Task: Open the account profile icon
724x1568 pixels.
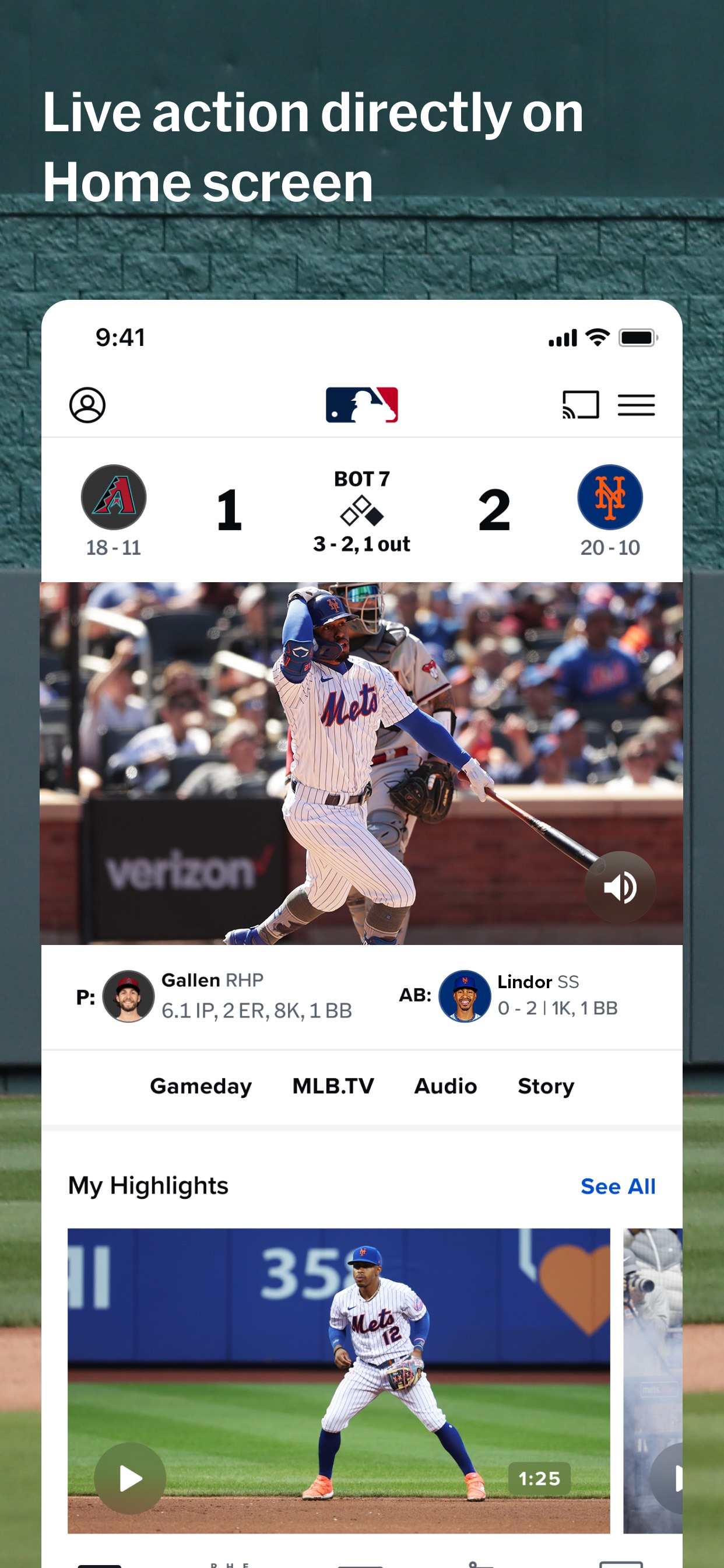Action: (x=89, y=405)
